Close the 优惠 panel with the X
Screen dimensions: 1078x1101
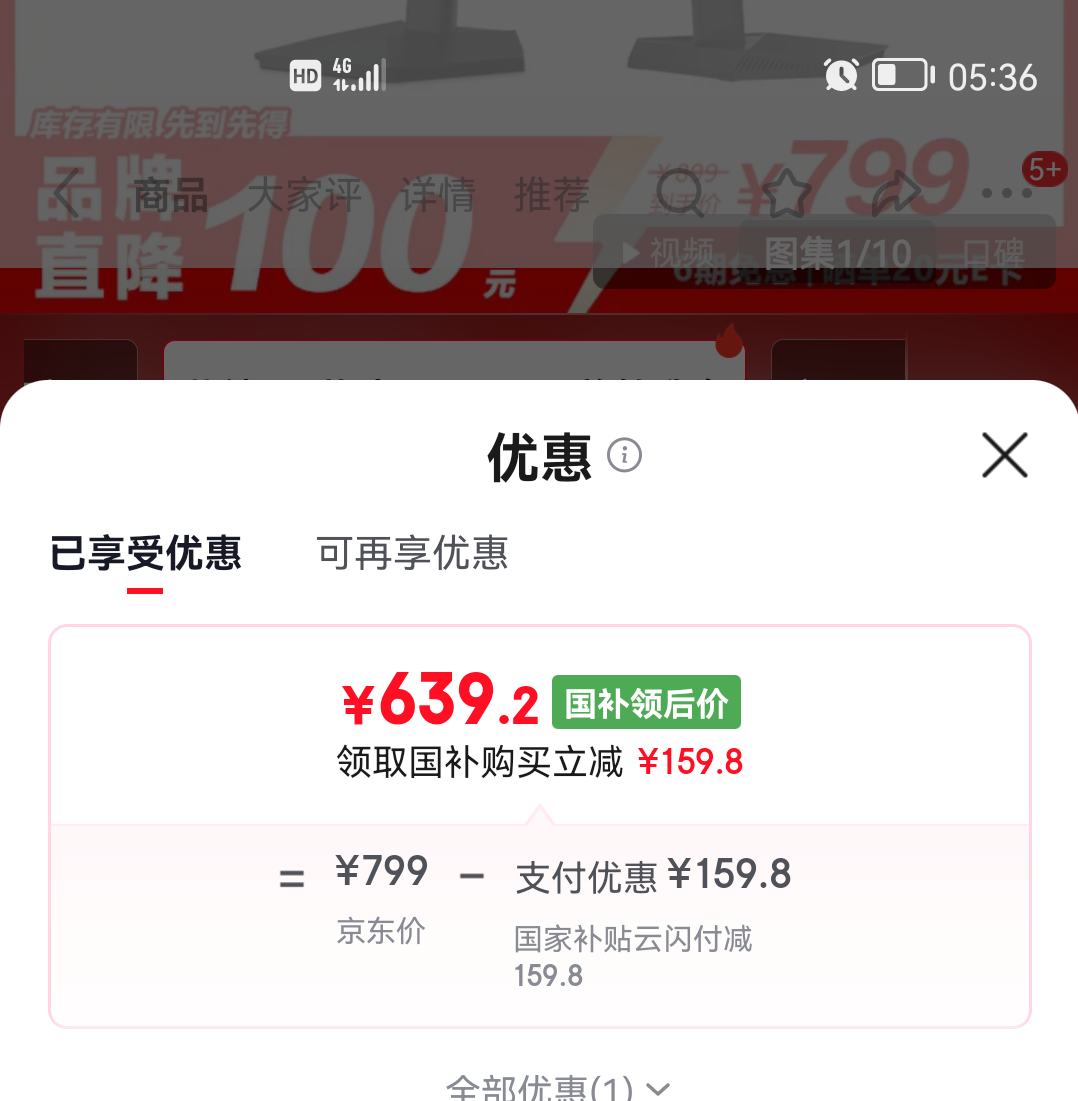click(1004, 455)
